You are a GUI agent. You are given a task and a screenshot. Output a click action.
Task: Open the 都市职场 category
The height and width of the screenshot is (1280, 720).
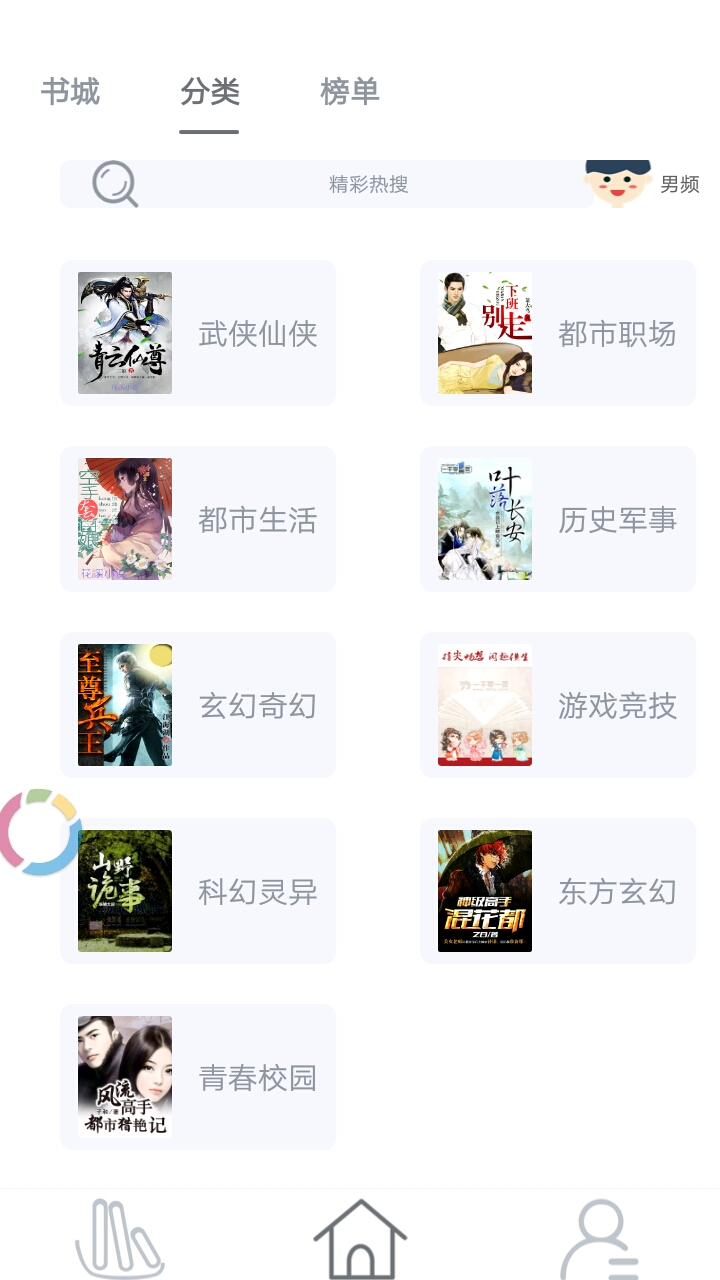click(558, 333)
